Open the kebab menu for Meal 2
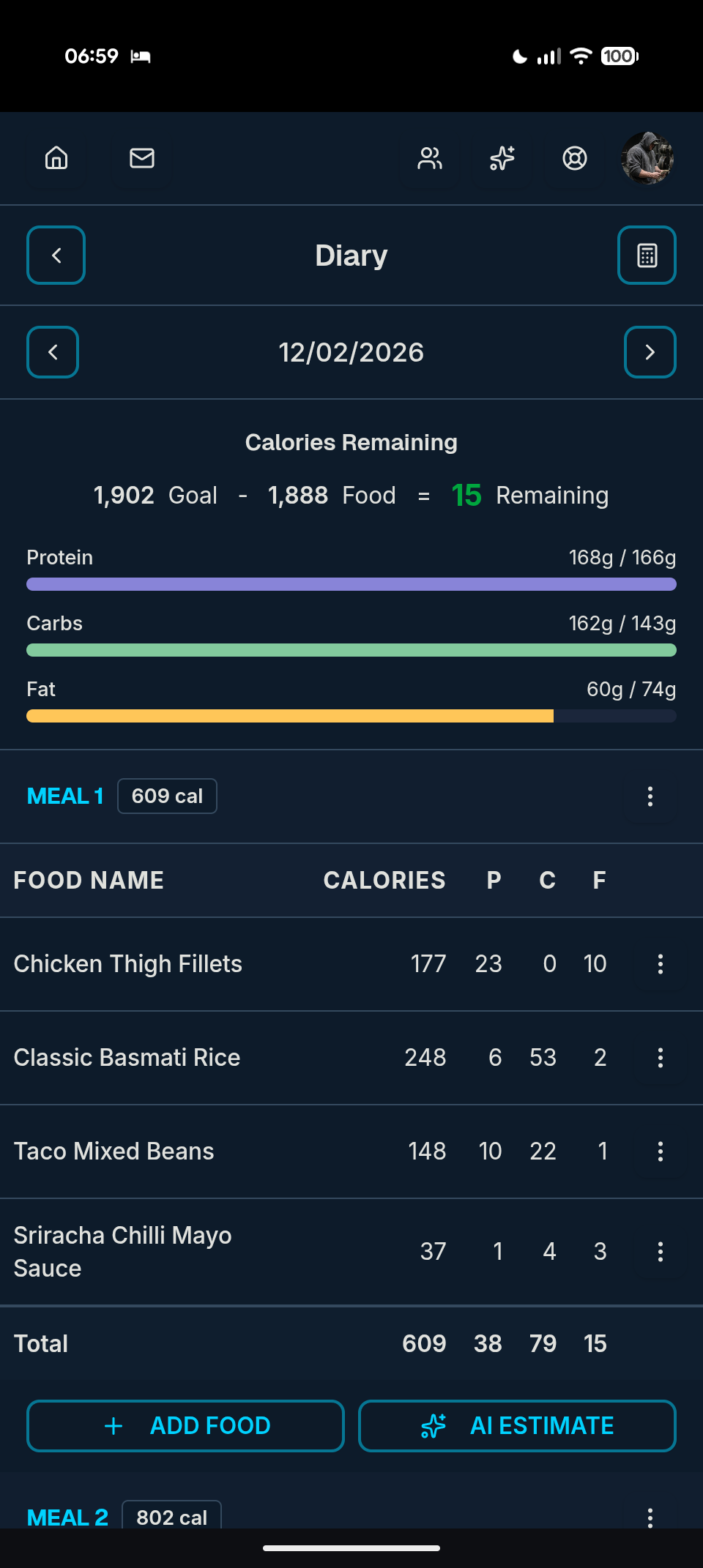This screenshot has width=703, height=1568. click(x=650, y=1517)
